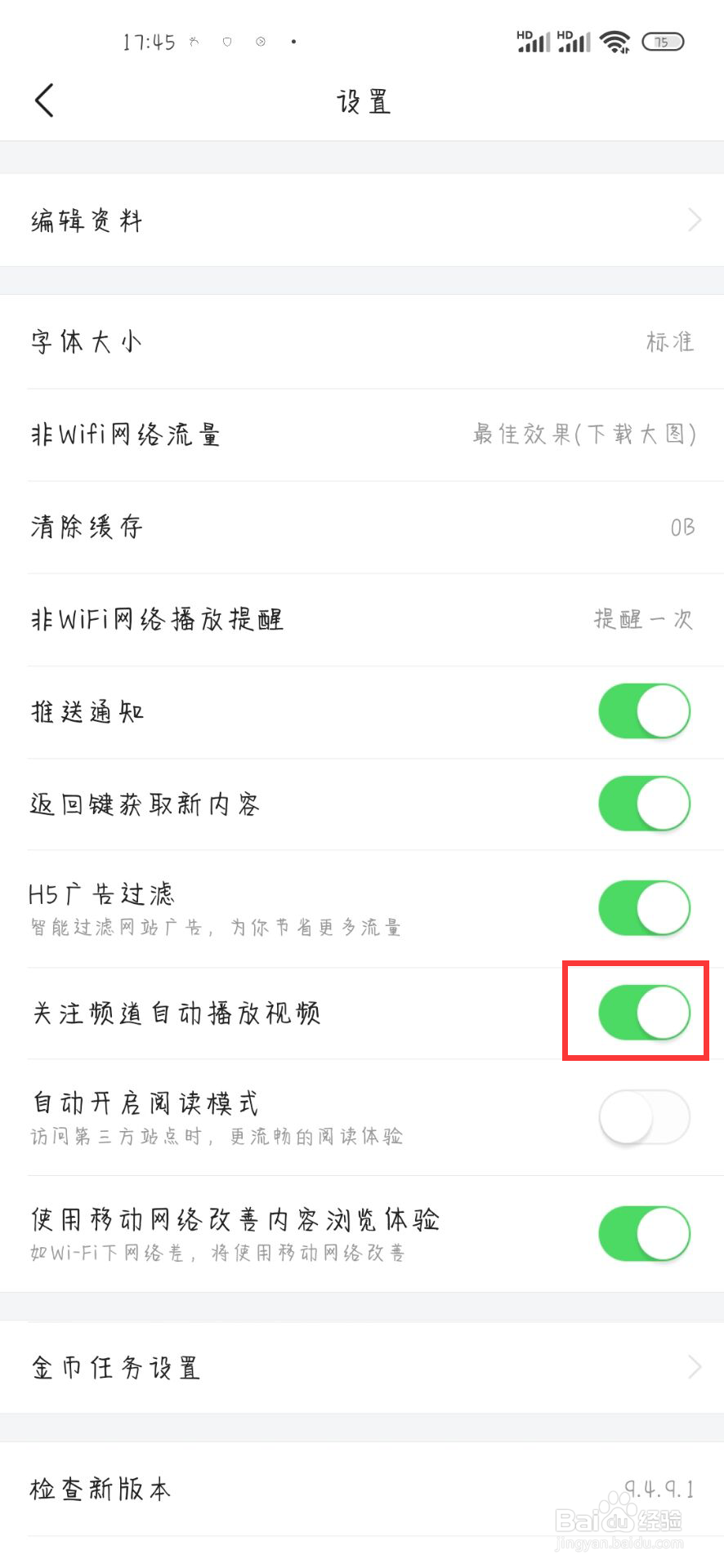Image resolution: width=724 pixels, height=1568 pixels.
Task: Disable 使用移动网络改善内容浏览体验 switch
Action: (x=644, y=1234)
